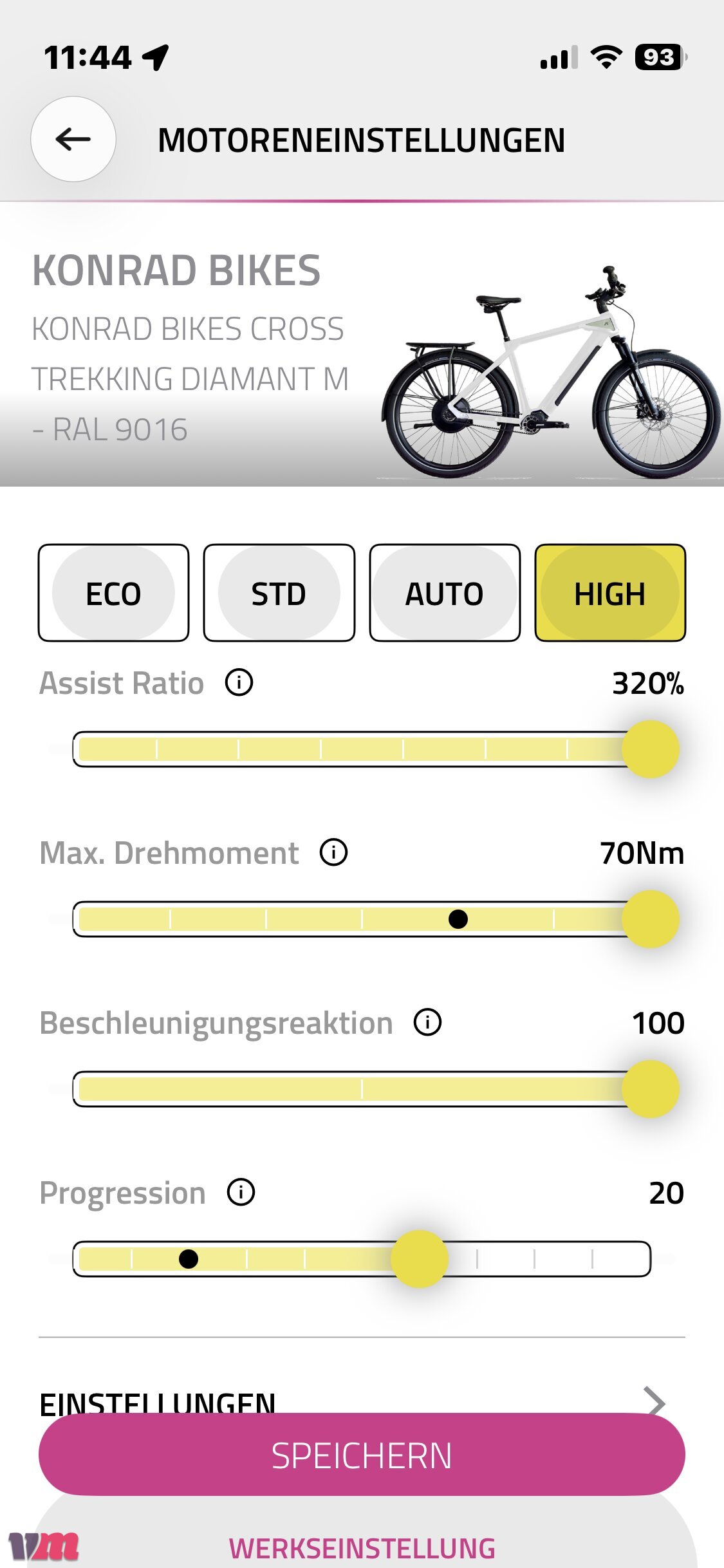This screenshot has width=724, height=1568.
Task: Tap the Assist Ratio slider track
Action: click(362, 749)
